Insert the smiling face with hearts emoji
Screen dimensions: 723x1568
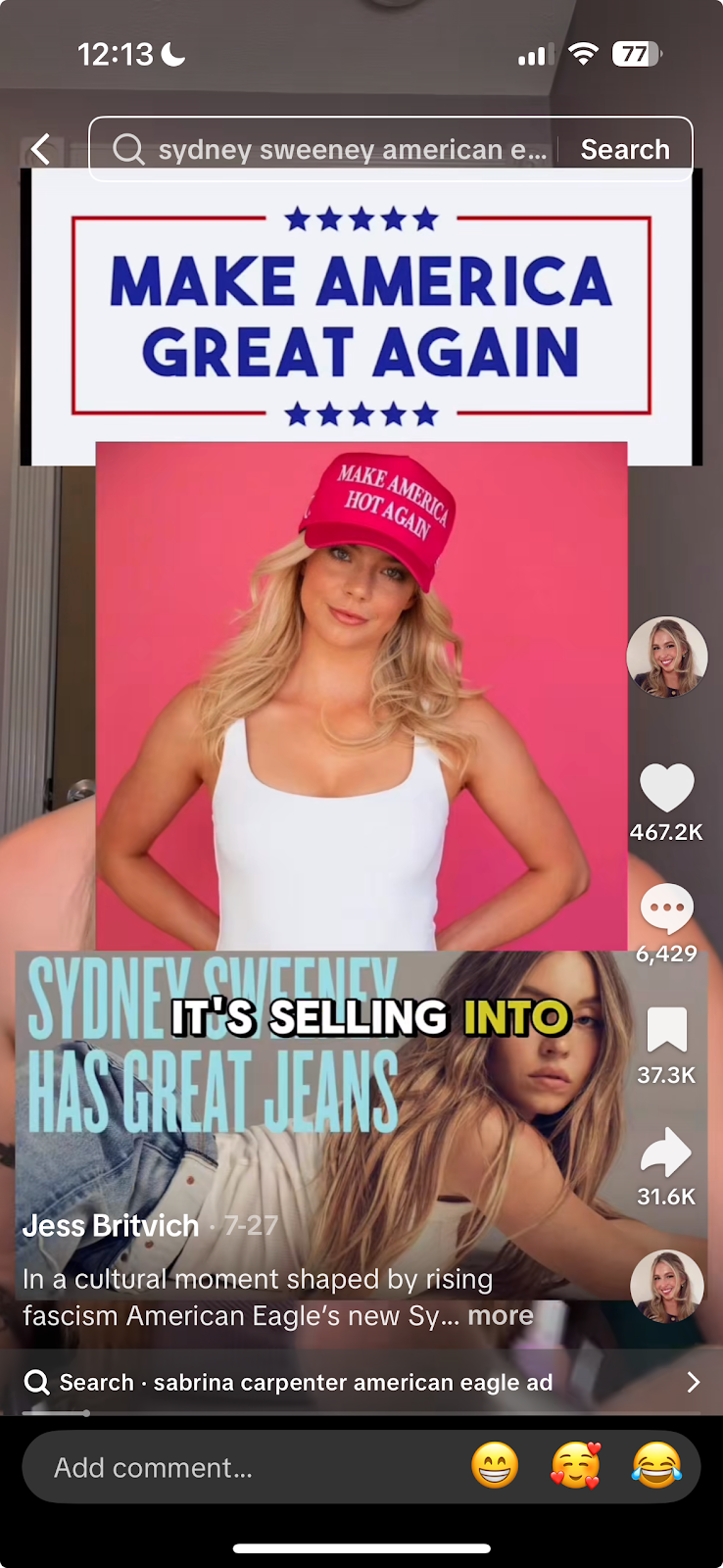[x=575, y=1467]
